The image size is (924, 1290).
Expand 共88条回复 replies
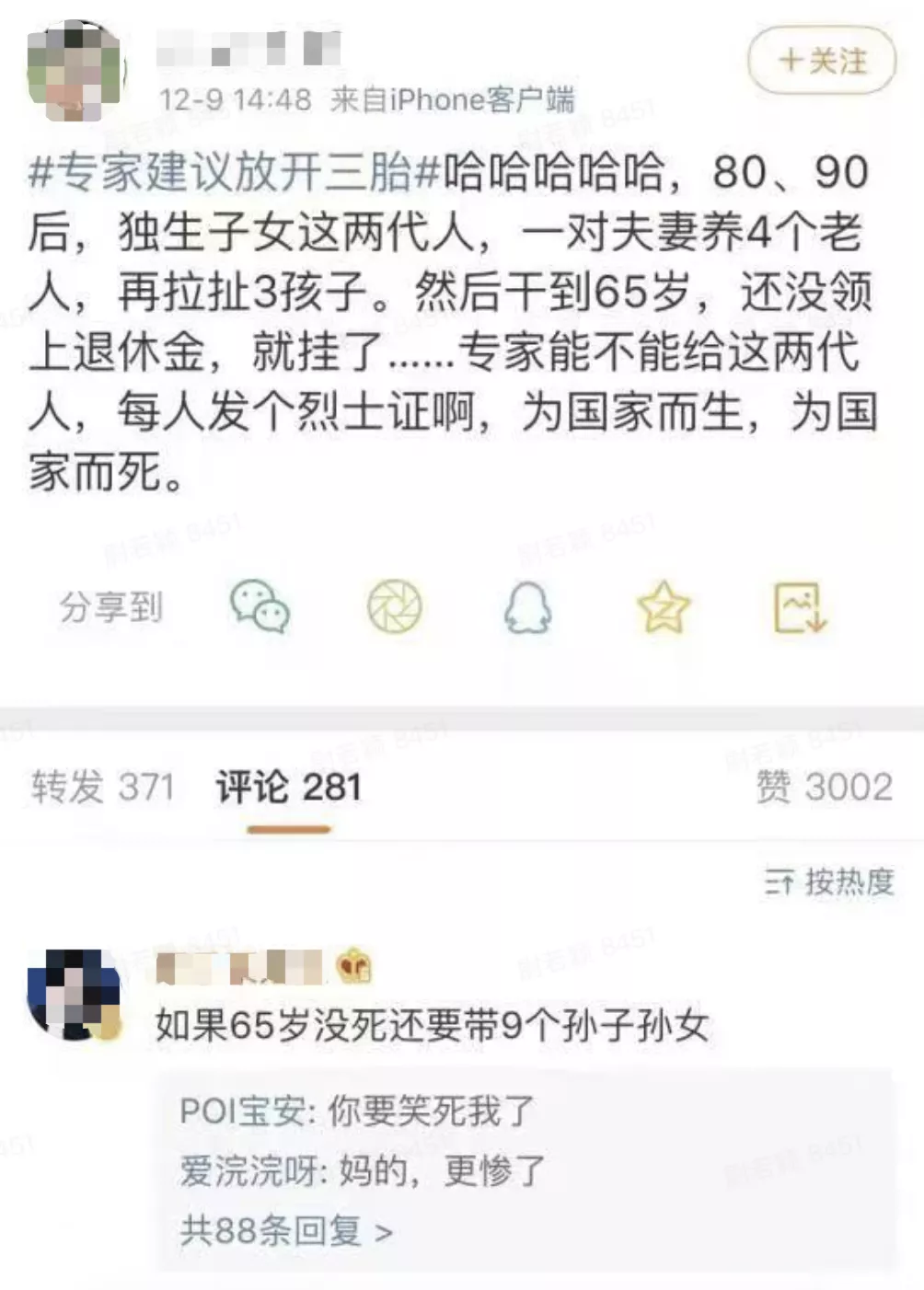tap(286, 1230)
